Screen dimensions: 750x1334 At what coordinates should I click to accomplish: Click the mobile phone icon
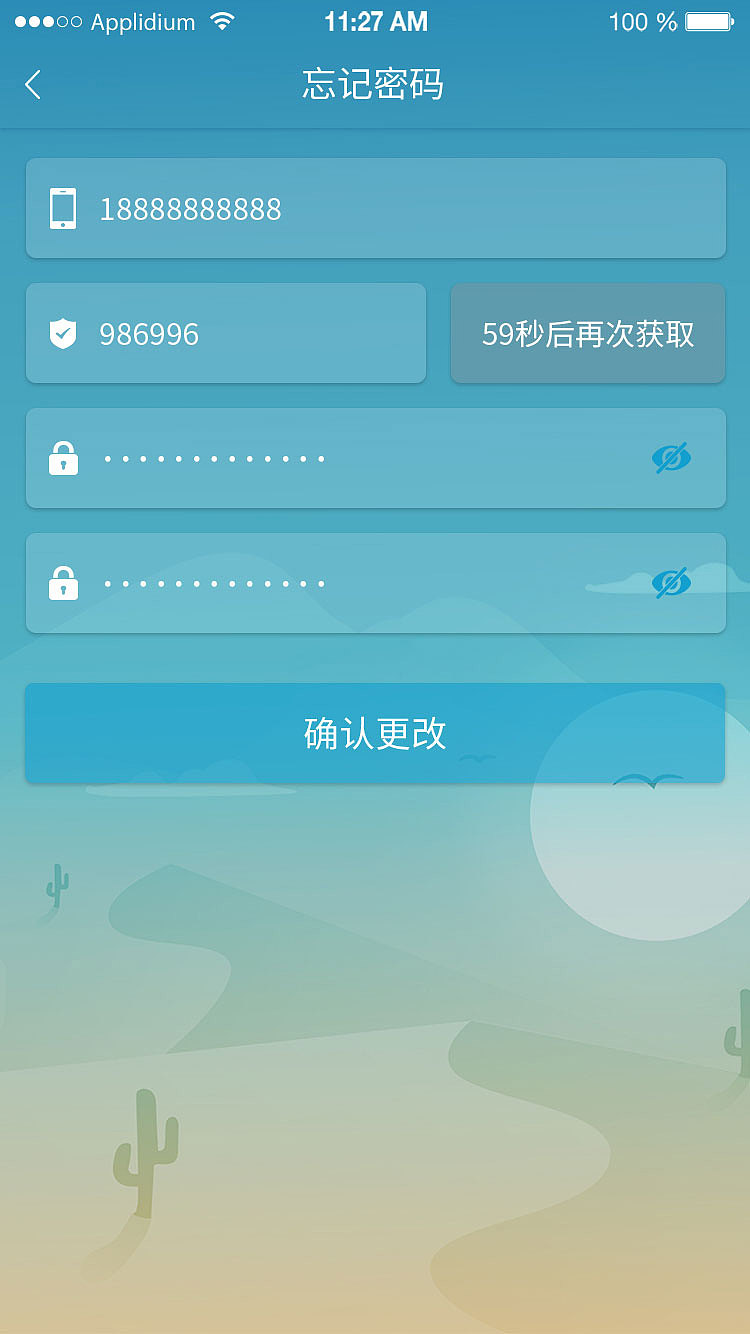click(x=65, y=208)
